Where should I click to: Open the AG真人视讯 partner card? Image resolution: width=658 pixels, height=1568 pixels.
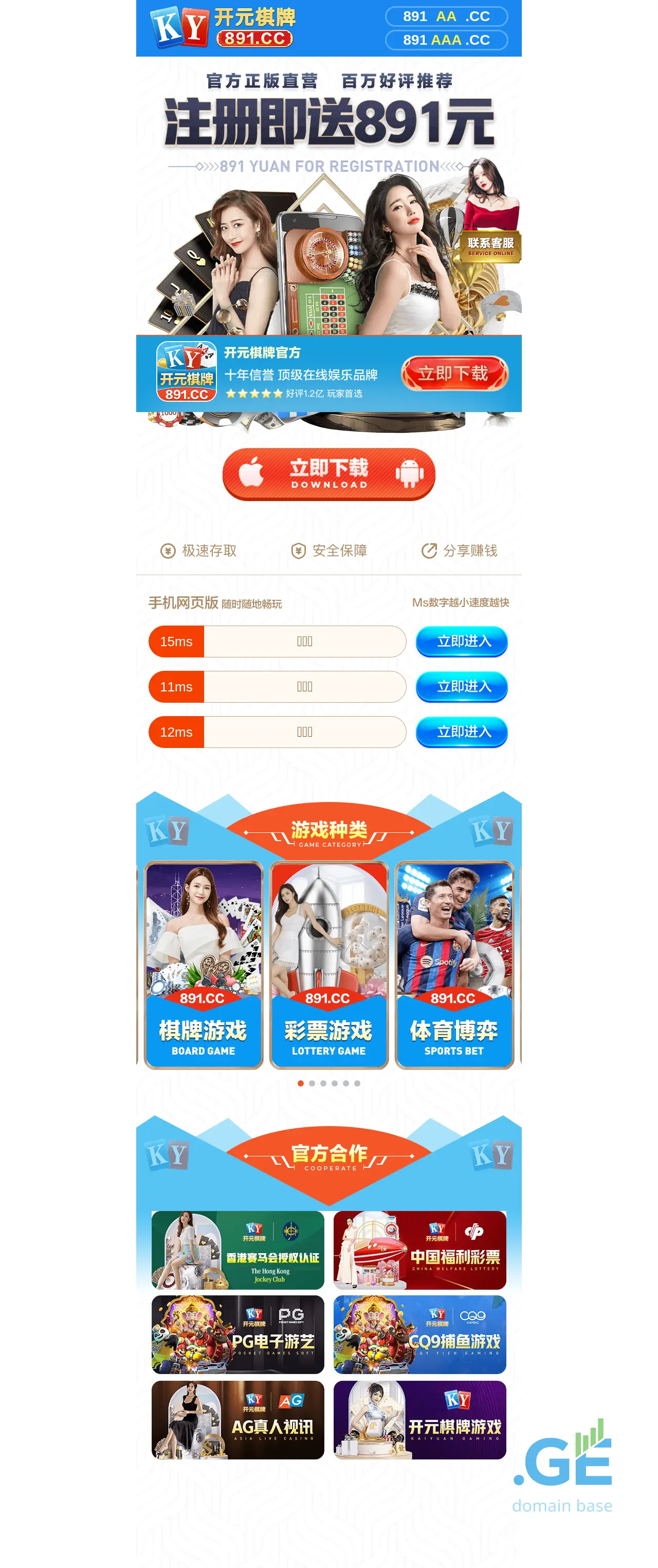238,1419
